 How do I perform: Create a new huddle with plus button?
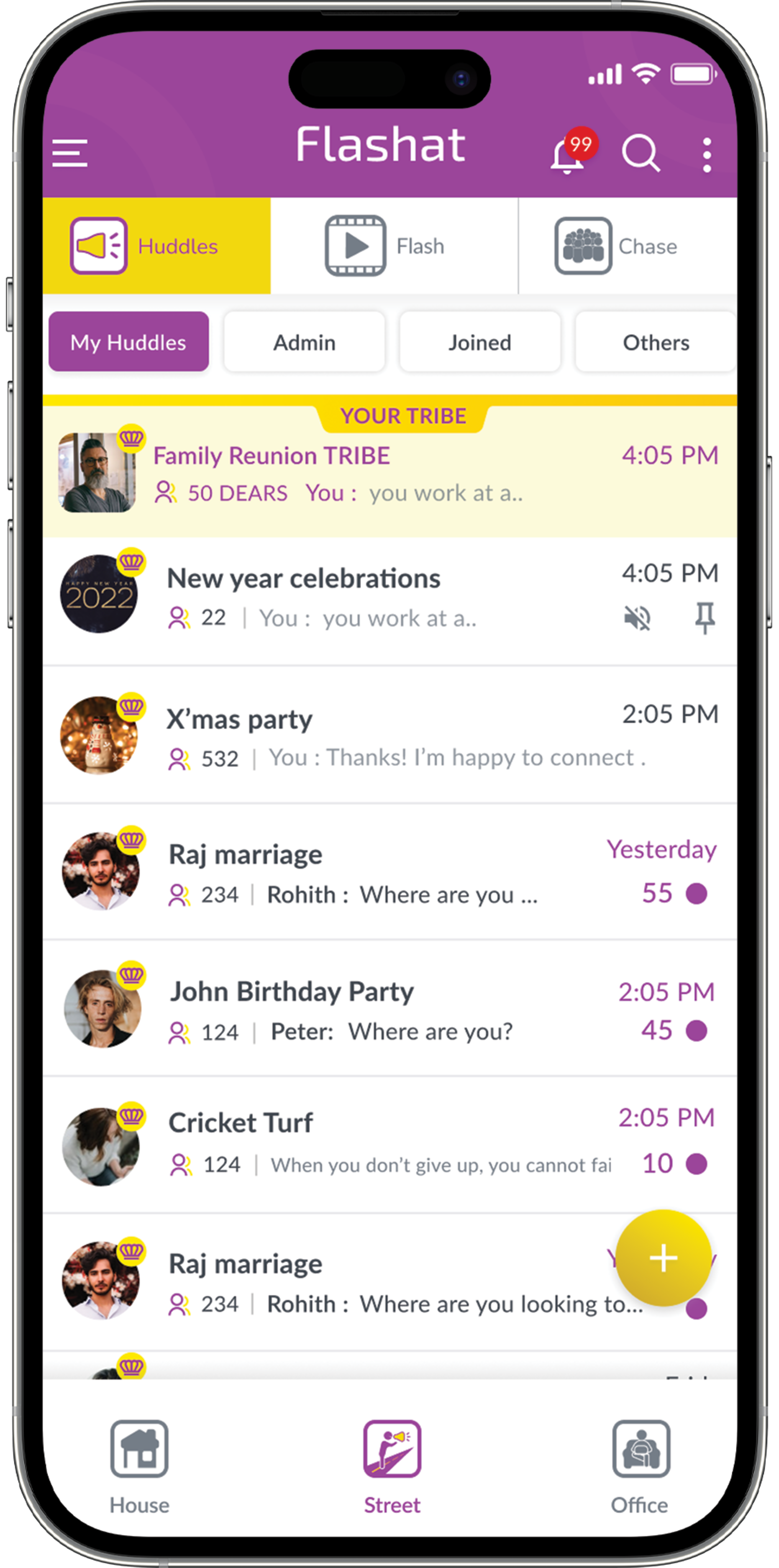coord(664,1258)
